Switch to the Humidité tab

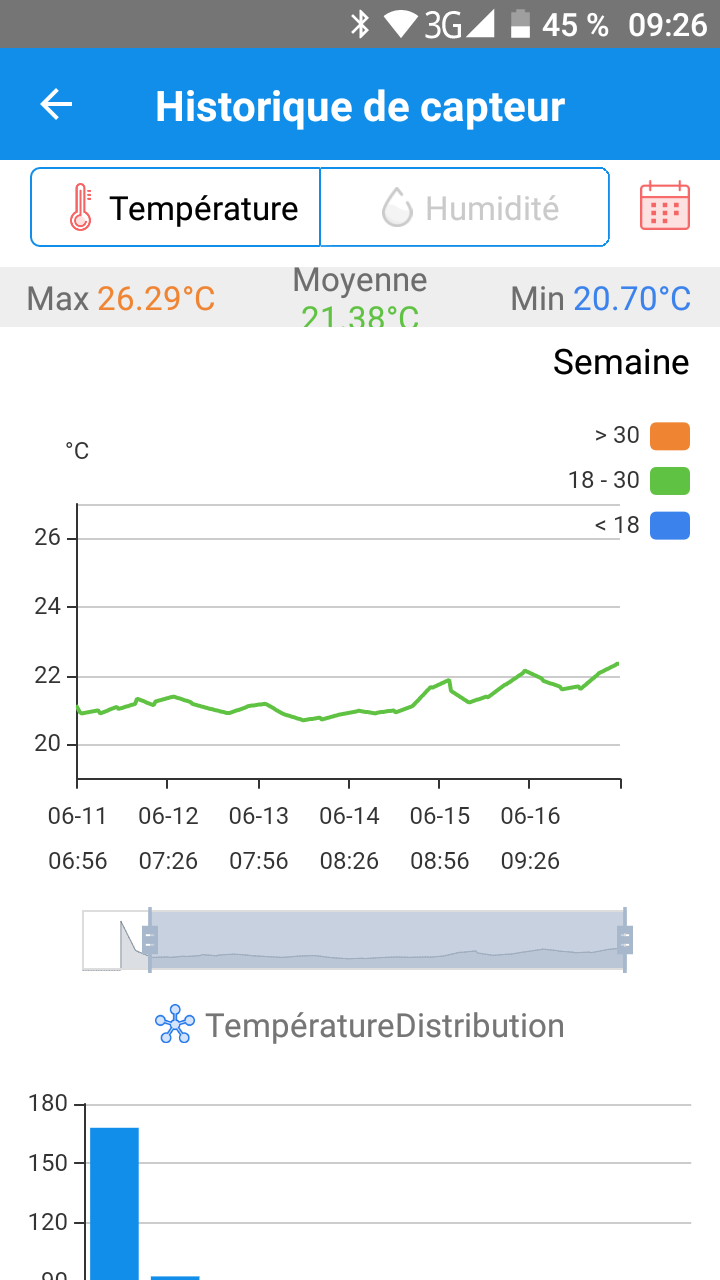tap(464, 207)
